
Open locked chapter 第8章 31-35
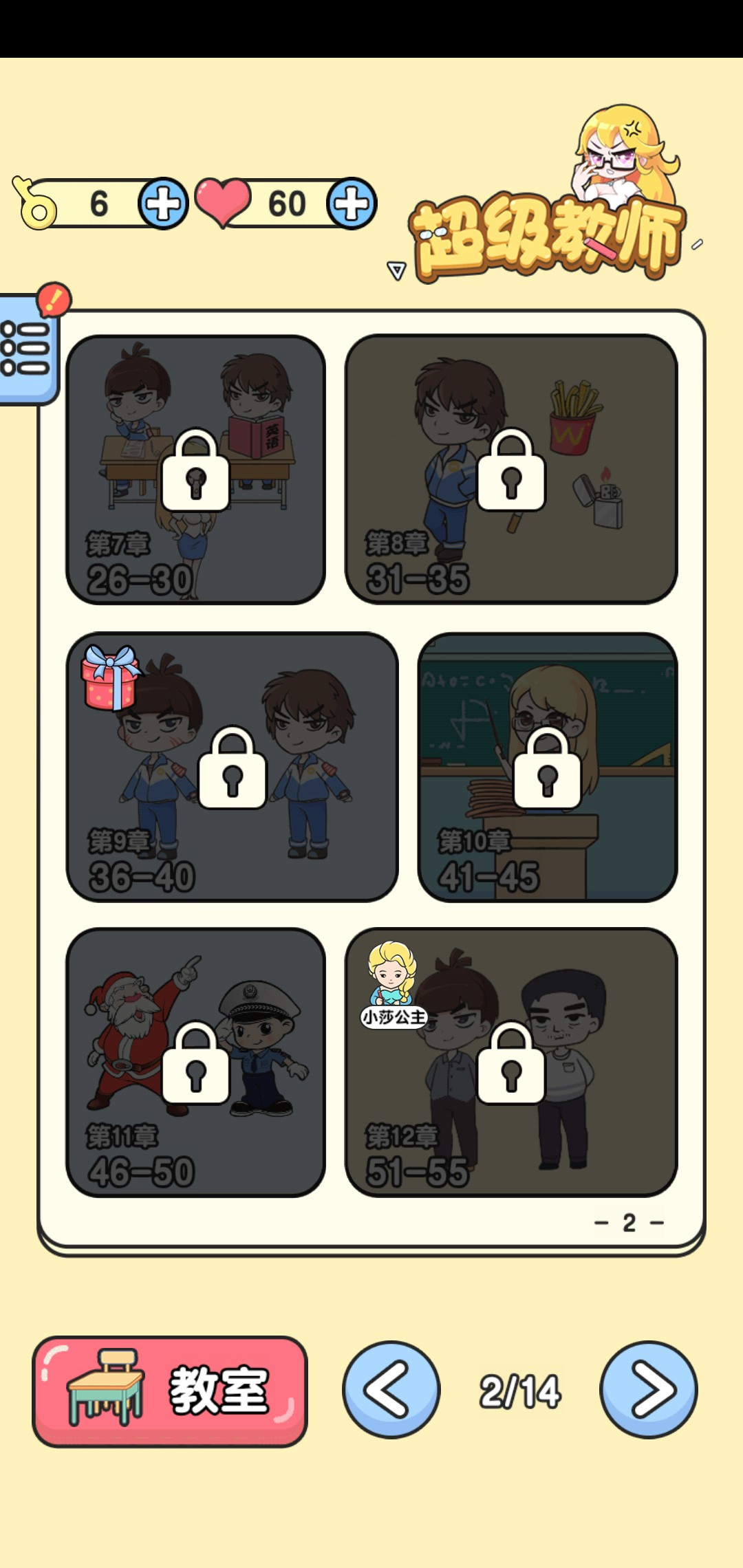coord(510,470)
